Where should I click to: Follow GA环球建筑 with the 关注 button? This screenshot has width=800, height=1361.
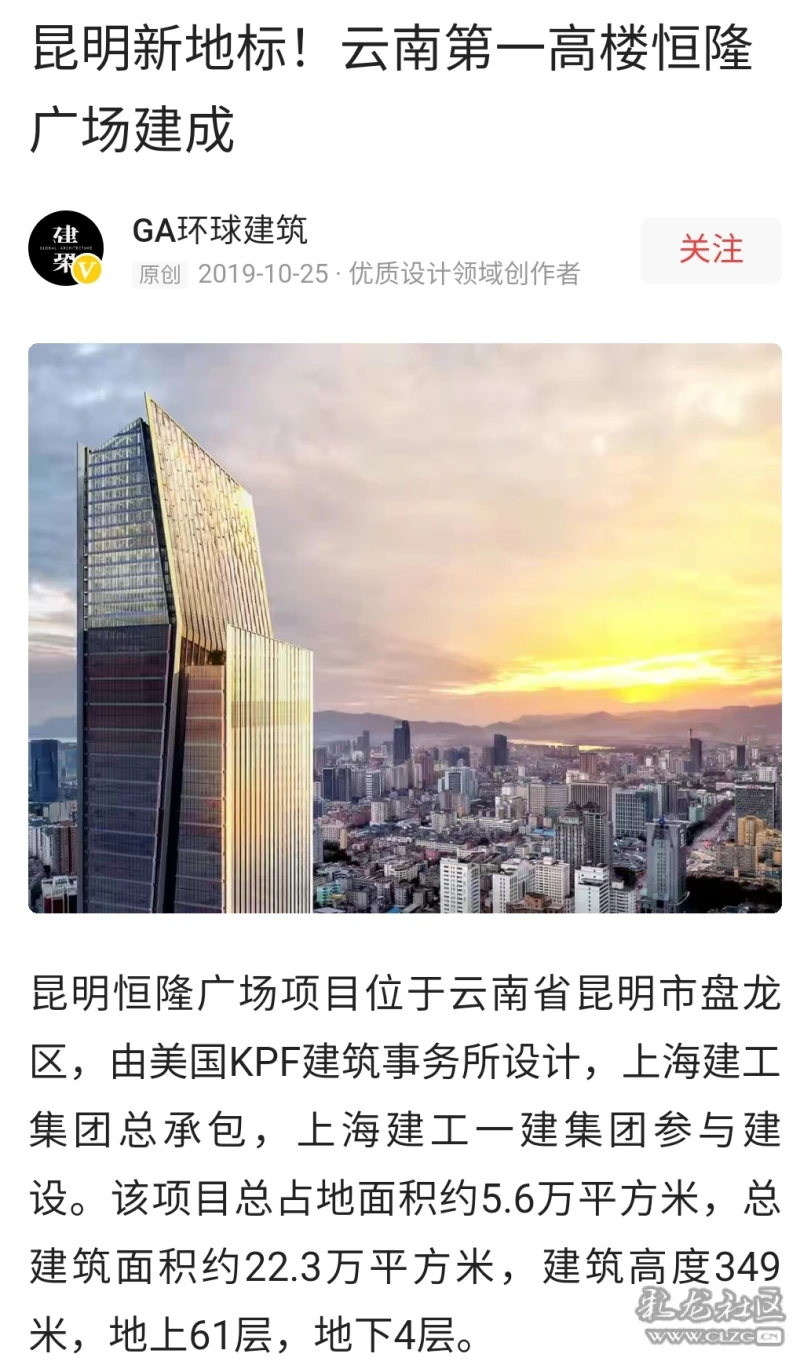click(x=711, y=249)
